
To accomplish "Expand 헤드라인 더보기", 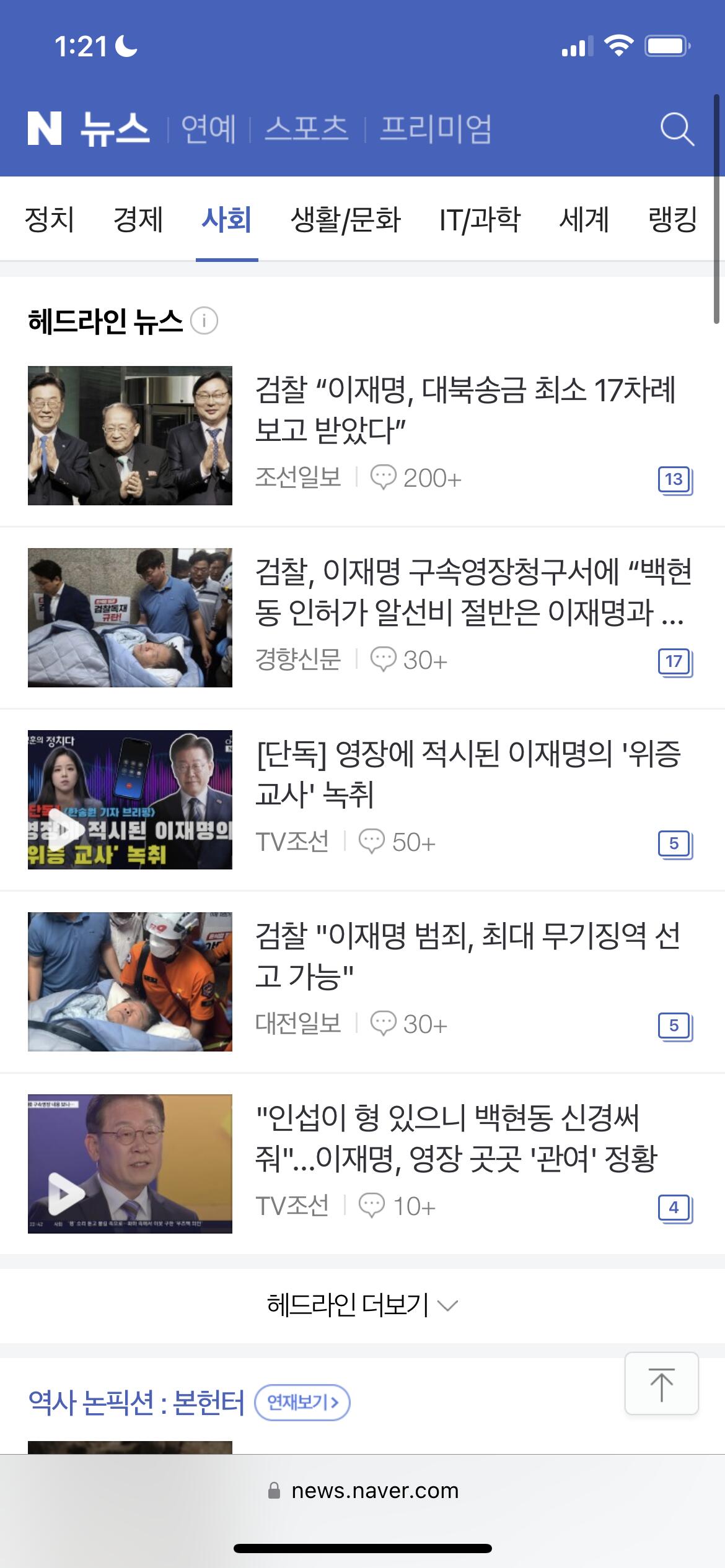I will tap(362, 1305).
